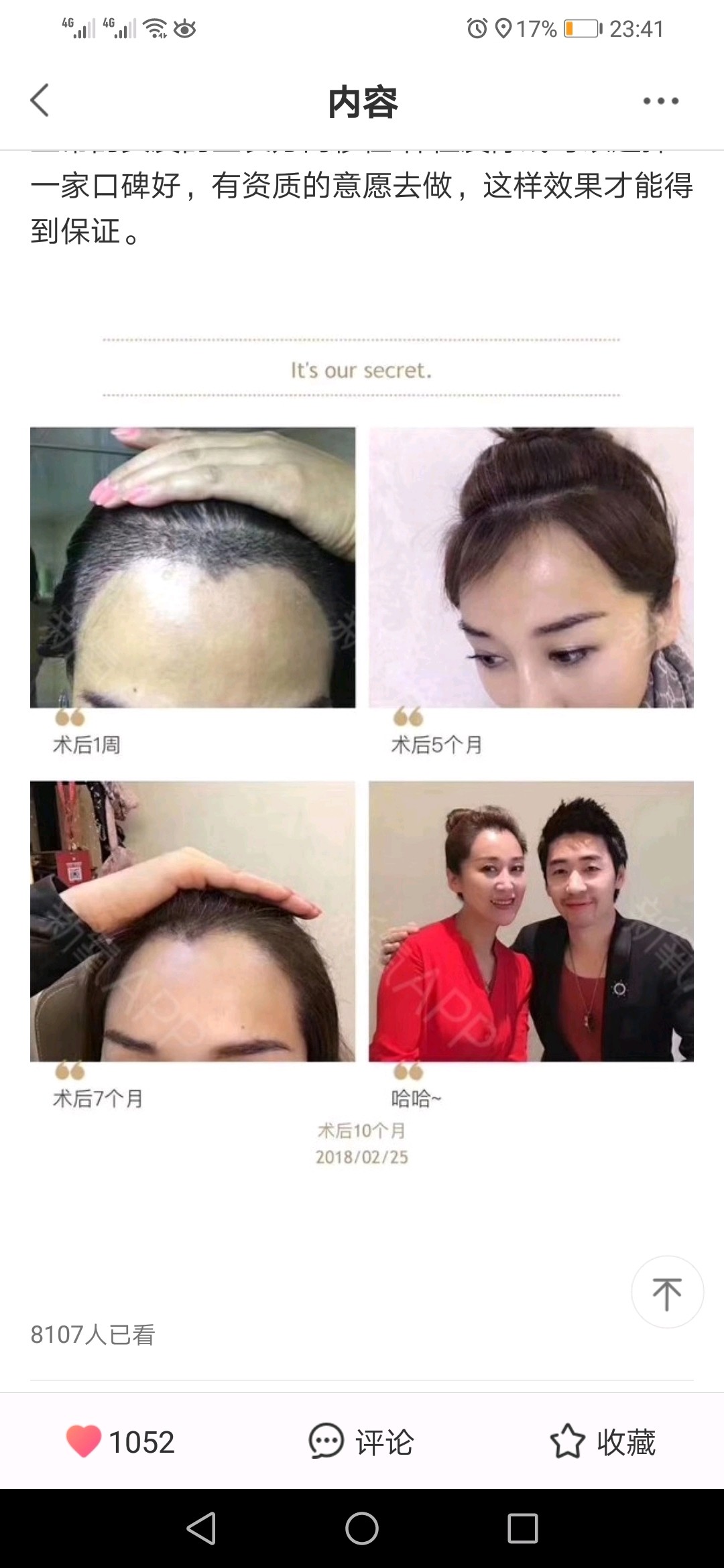Screen dimensions: 724x1568
Task: Go back from the 内容 page
Action: coord(40,101)
